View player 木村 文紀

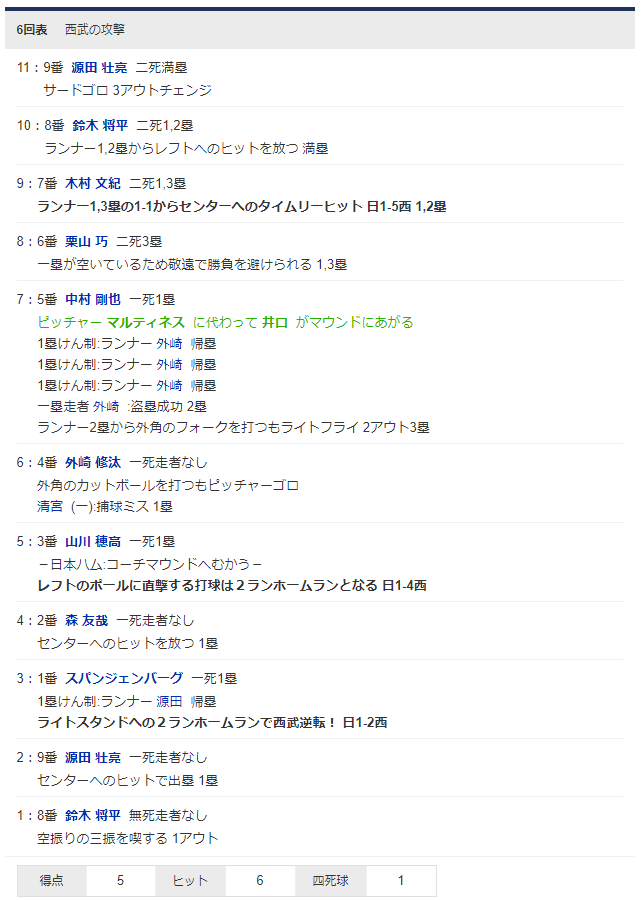pyautogui.click(x=93, y=184)
